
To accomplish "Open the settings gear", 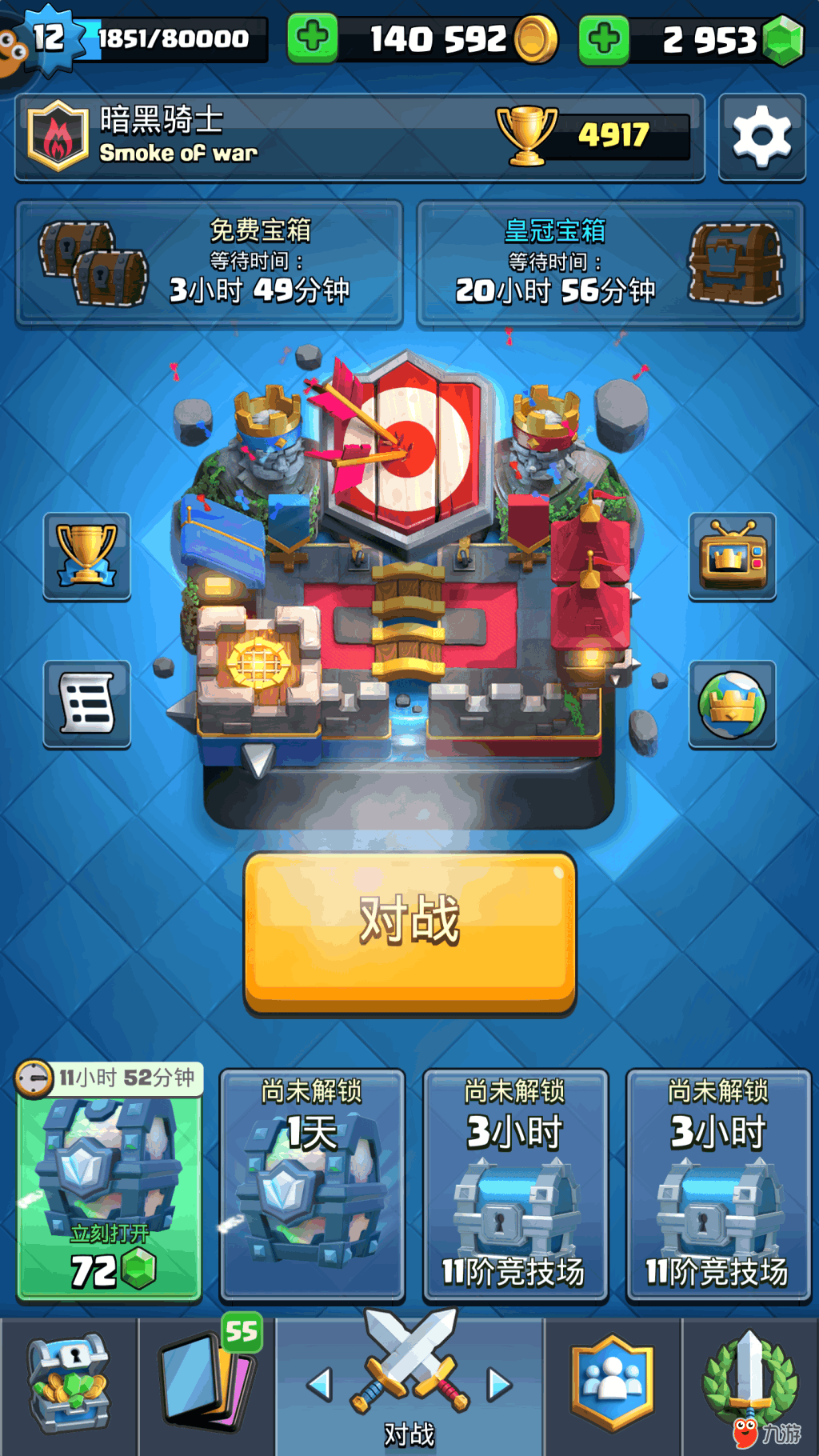I will click(761, 137).
